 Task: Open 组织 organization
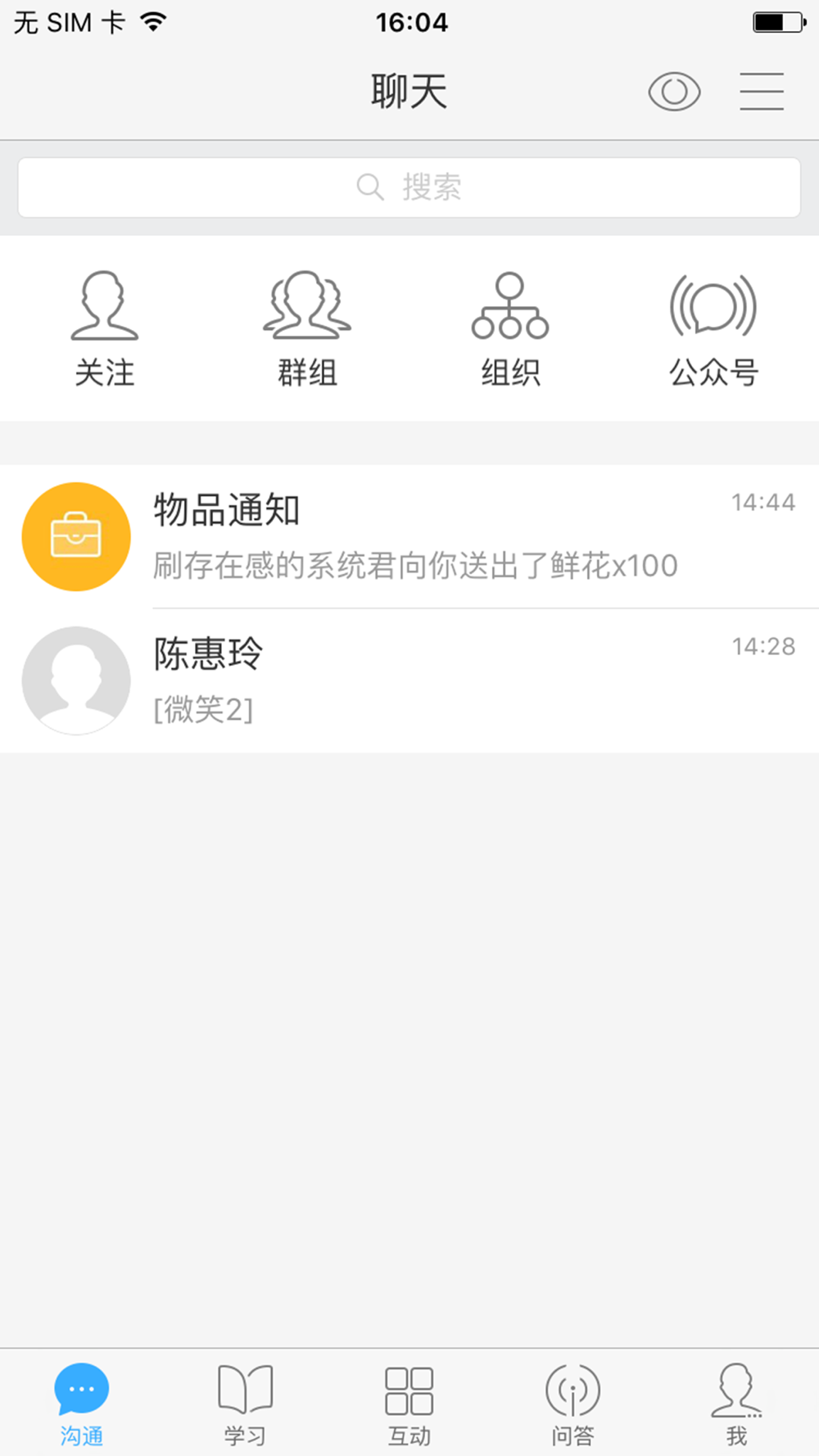pos(510,329)
